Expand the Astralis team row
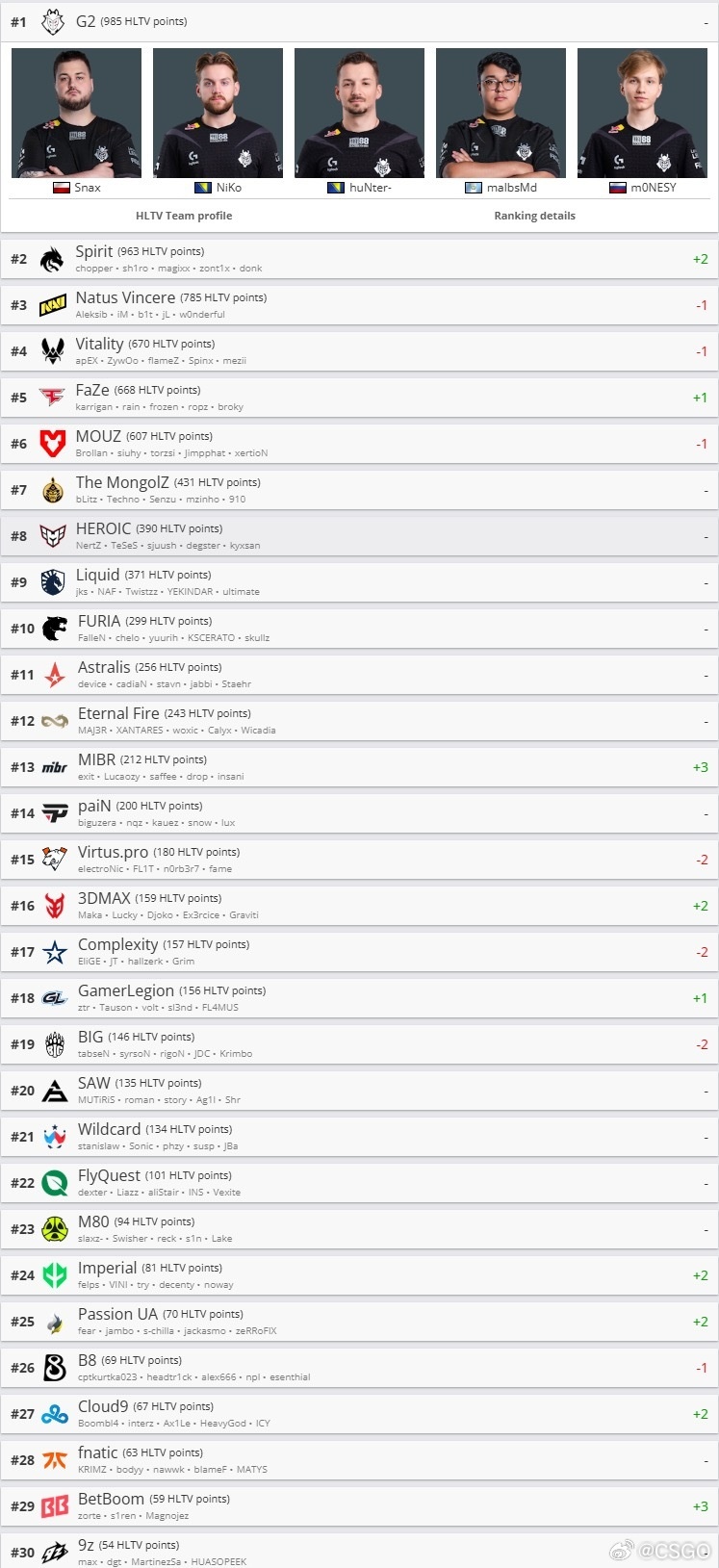This screenshot has height=1568, width=719. point(359,675)
